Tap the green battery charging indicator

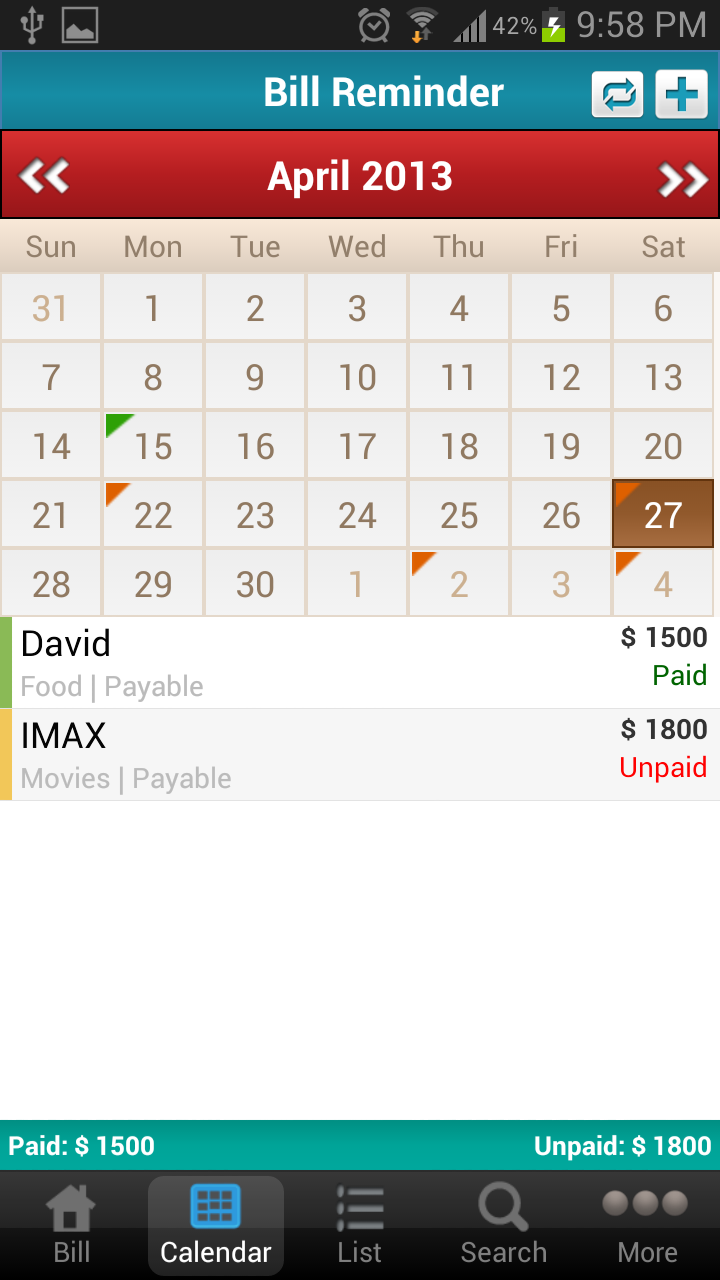tap(551, 25)
